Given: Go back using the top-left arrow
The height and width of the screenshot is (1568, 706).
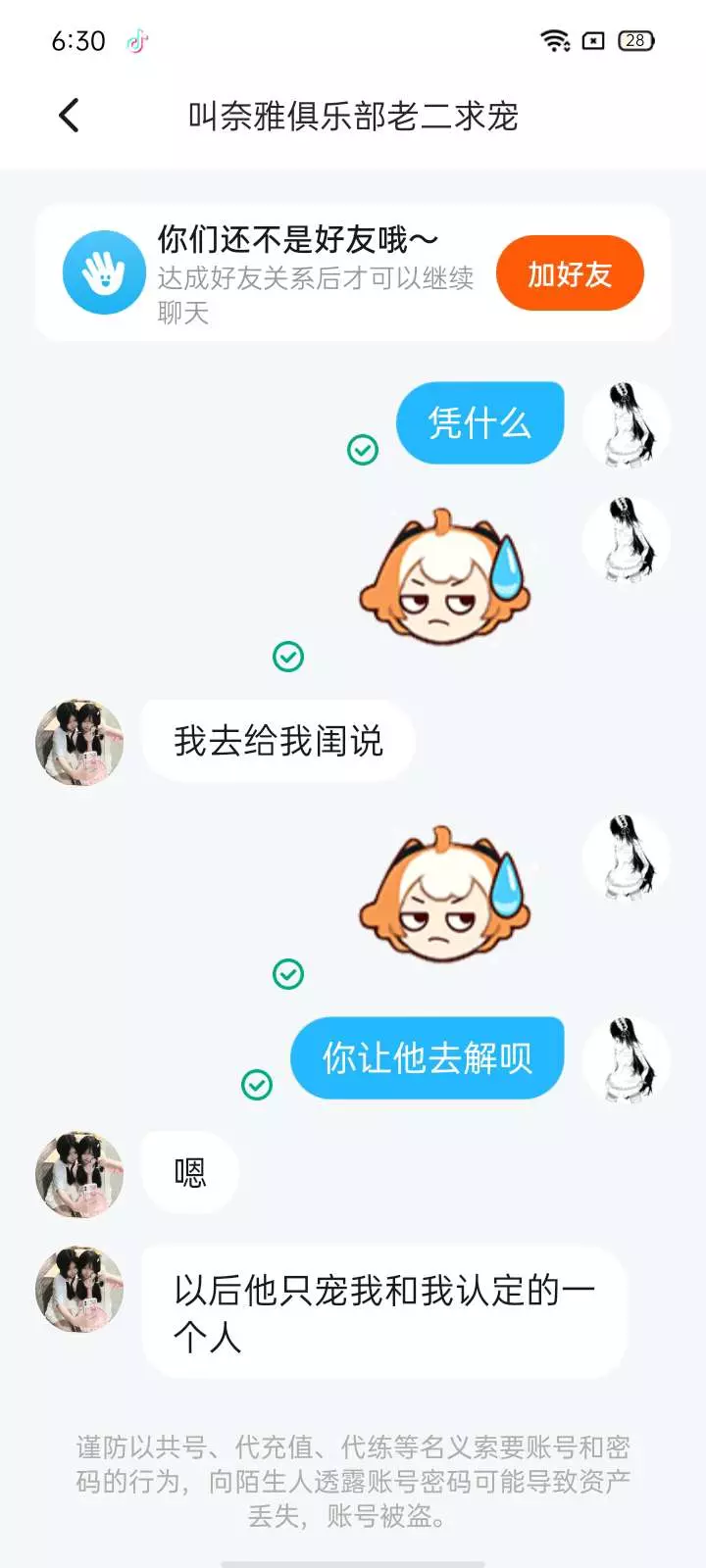Looking at the screenshot, I should coord(69,116).
